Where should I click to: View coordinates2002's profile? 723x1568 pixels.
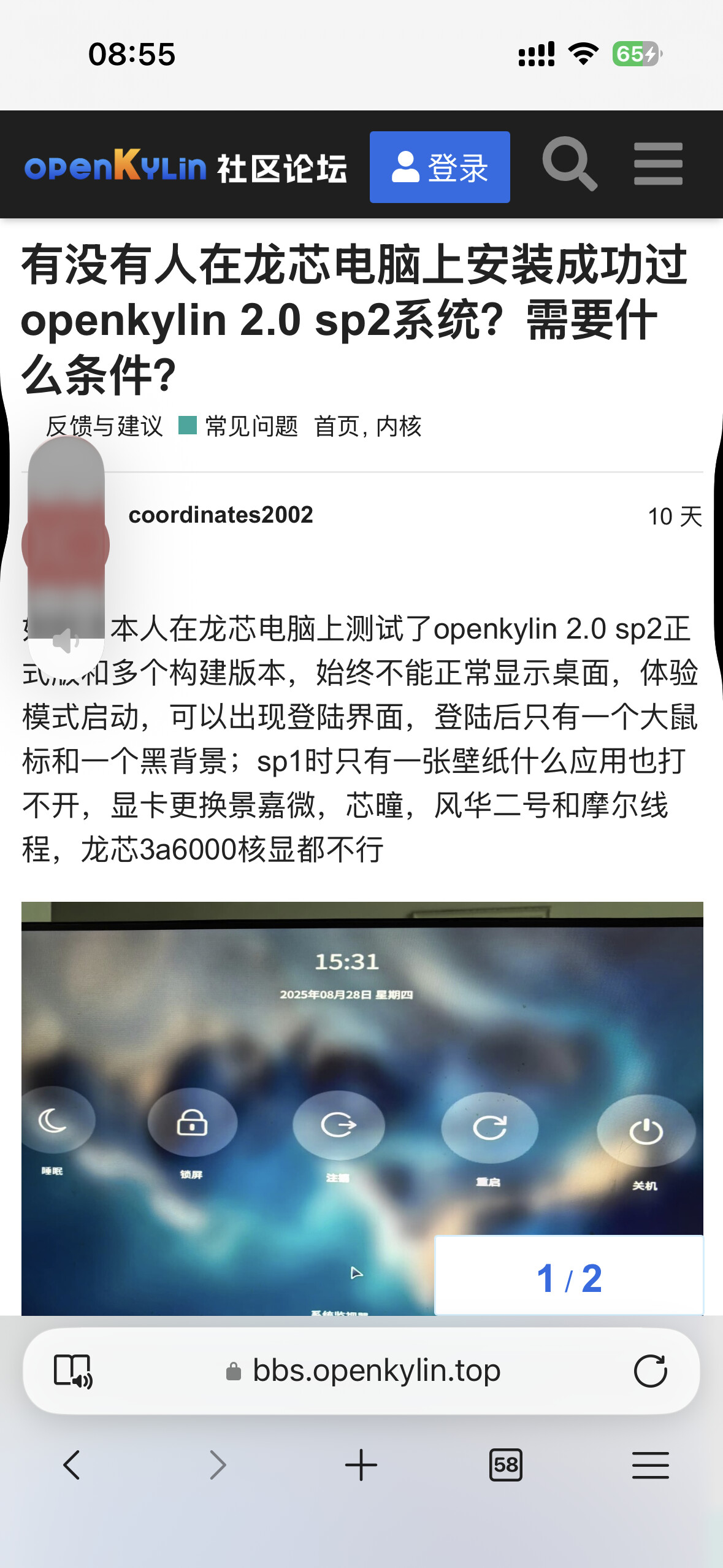coord(221,515)
